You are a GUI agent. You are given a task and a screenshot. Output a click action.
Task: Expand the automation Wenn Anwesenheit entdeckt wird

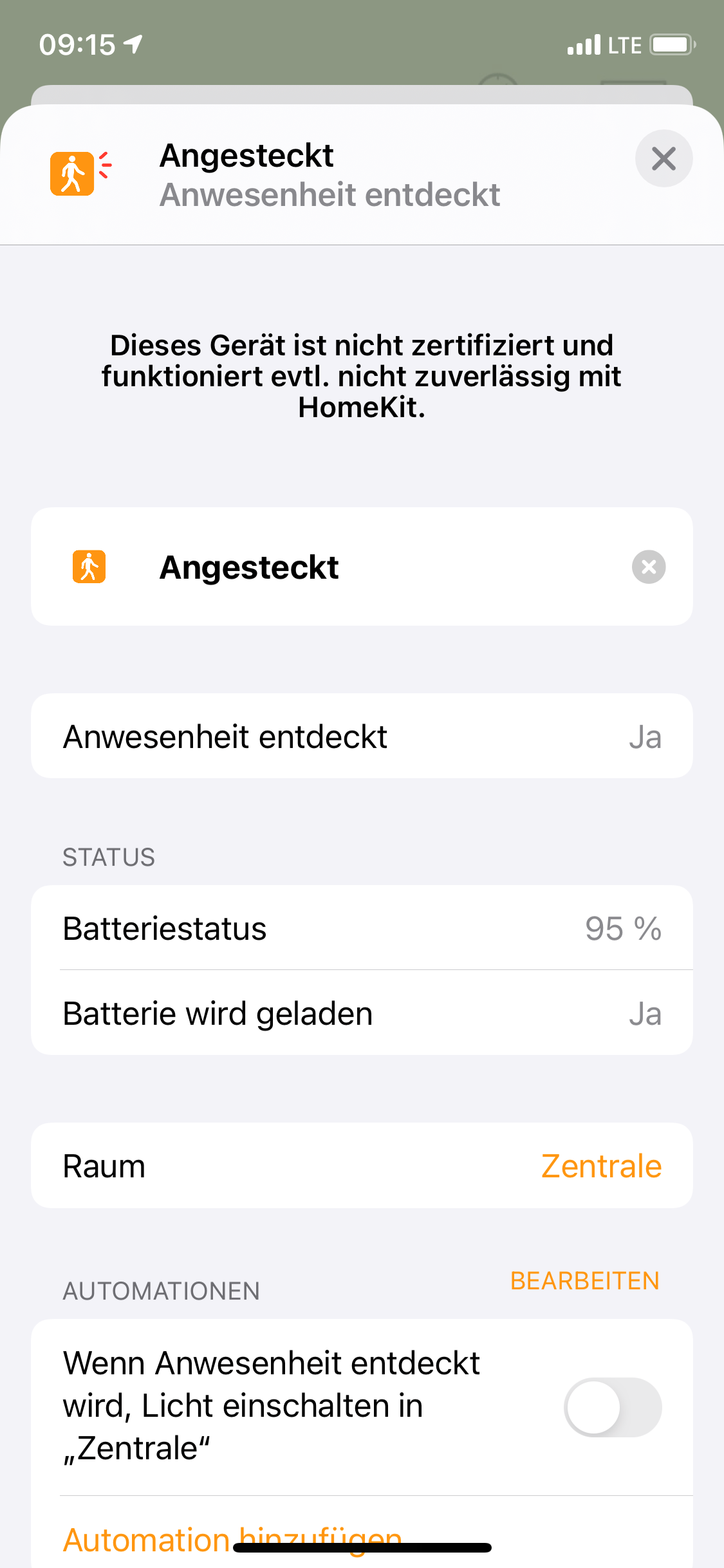coord(270,1406)
